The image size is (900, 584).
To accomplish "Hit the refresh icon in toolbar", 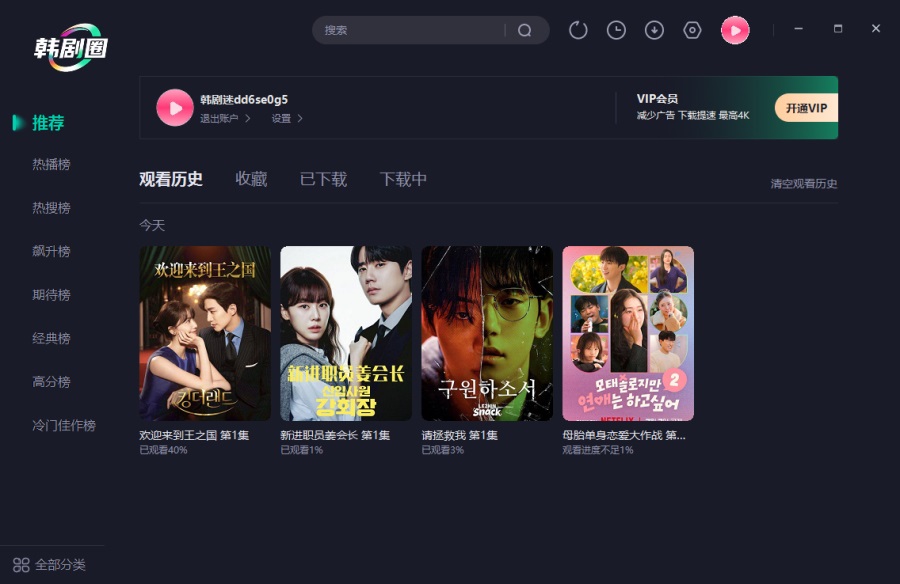I will [x=578, y=30].
